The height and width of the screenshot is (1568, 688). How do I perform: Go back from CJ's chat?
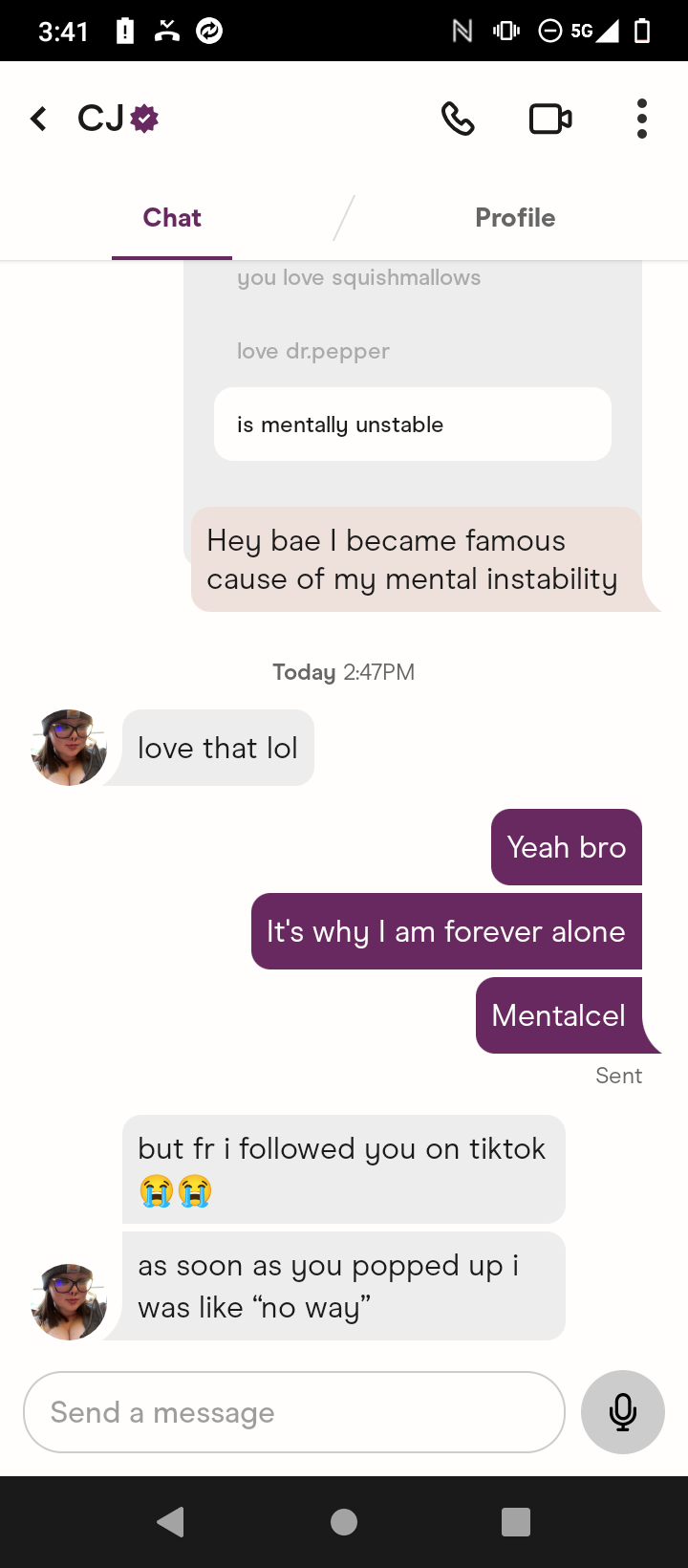38,119
